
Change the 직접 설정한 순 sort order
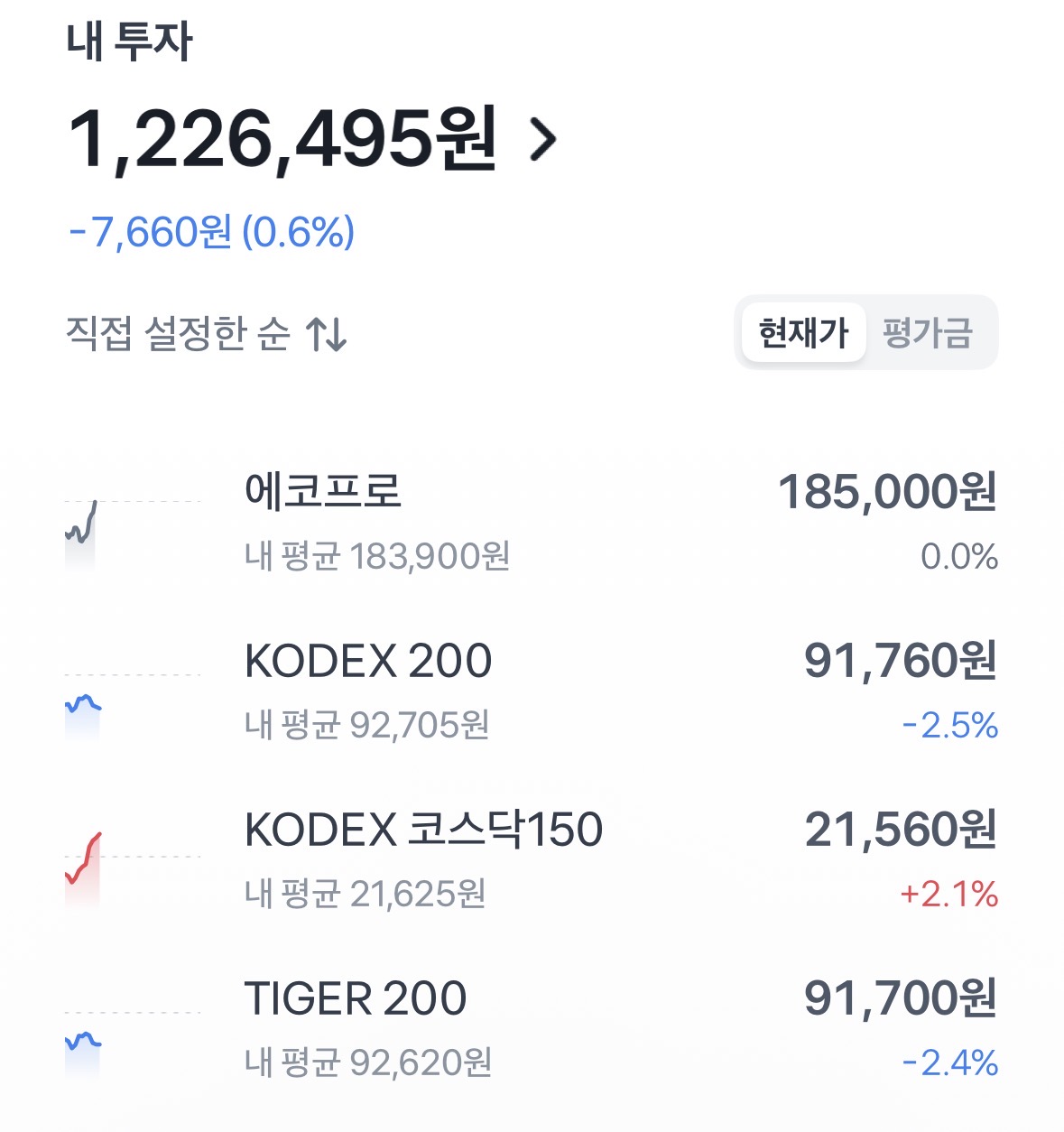tap(207, 334)
